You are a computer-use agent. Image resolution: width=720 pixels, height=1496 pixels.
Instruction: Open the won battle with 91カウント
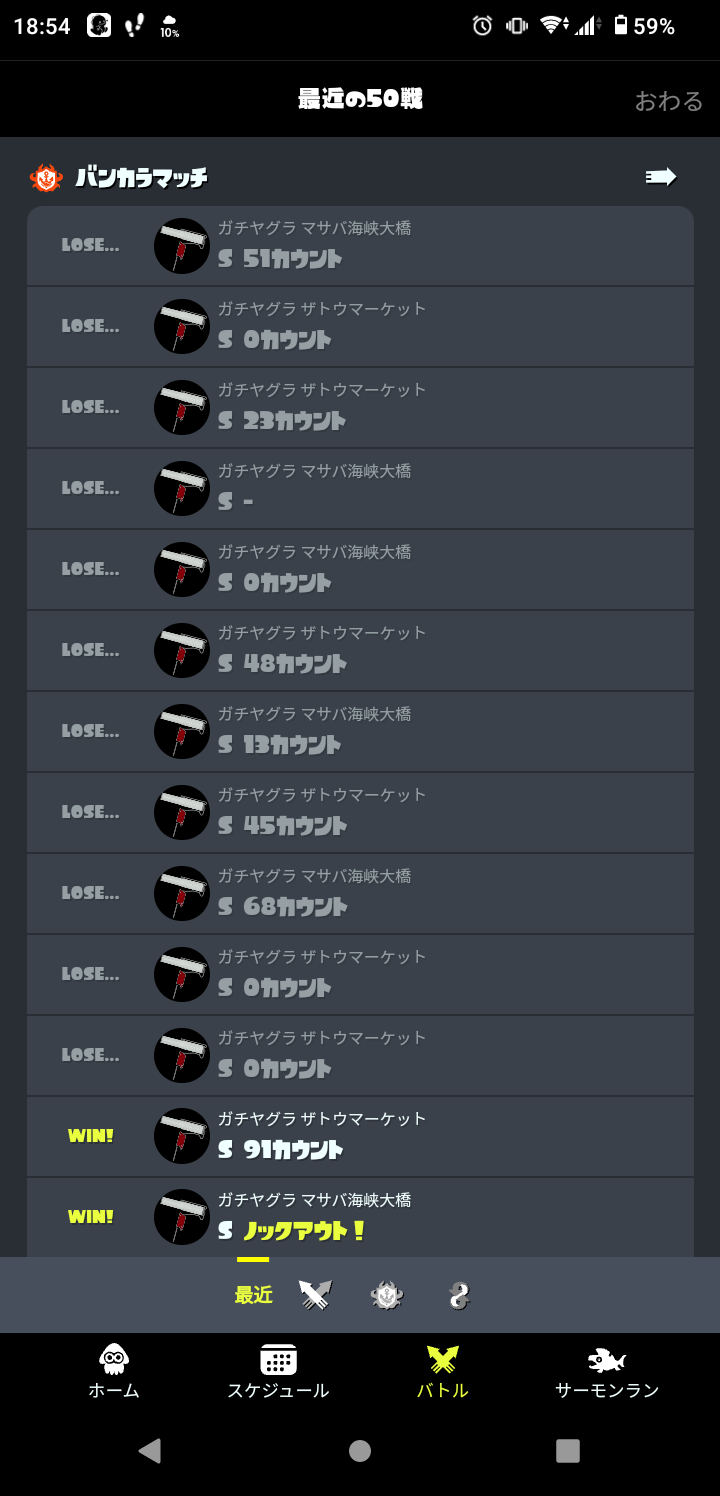coord(360,1137)
